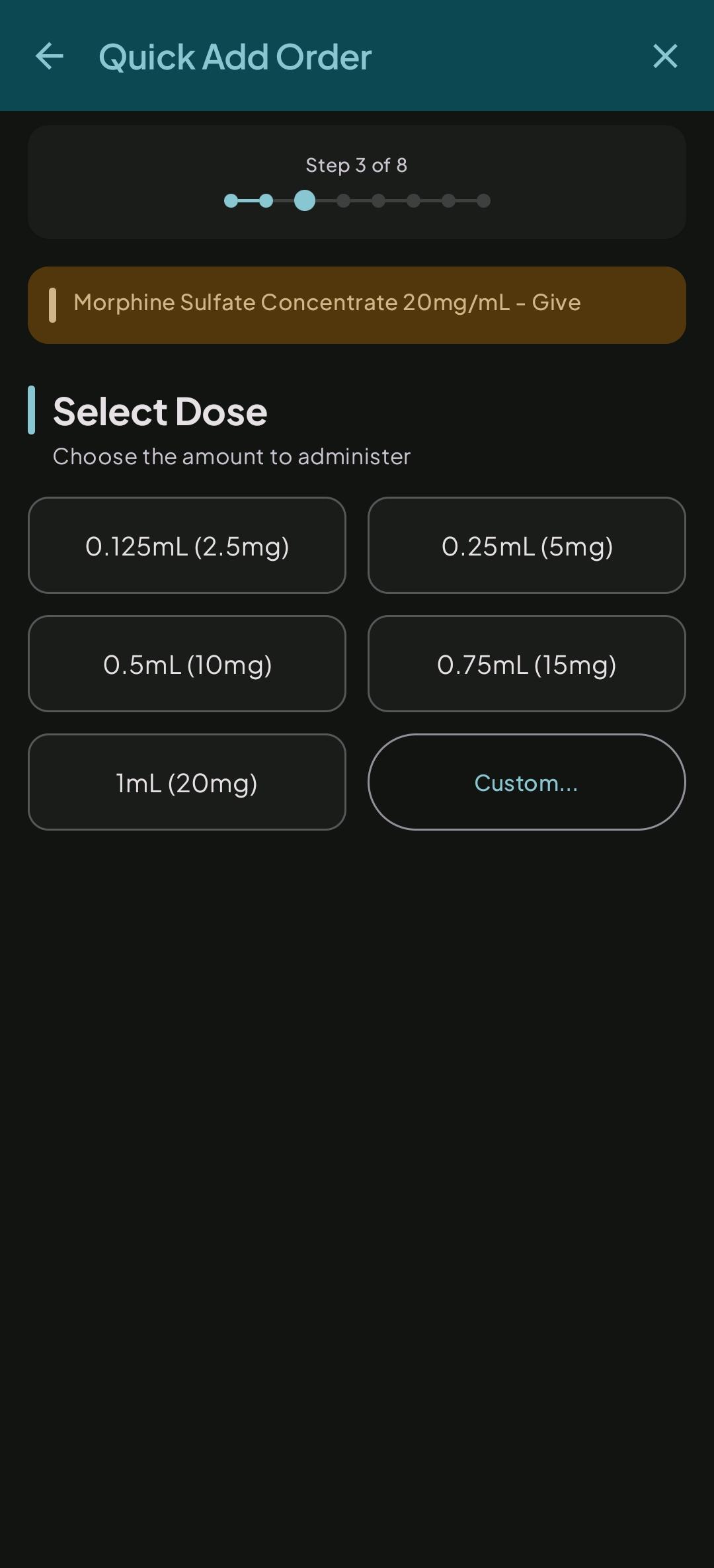Select the 0.75mL (15mg) dose
Viewport: 714px width, 1568px height.
[x=526, y=663]
